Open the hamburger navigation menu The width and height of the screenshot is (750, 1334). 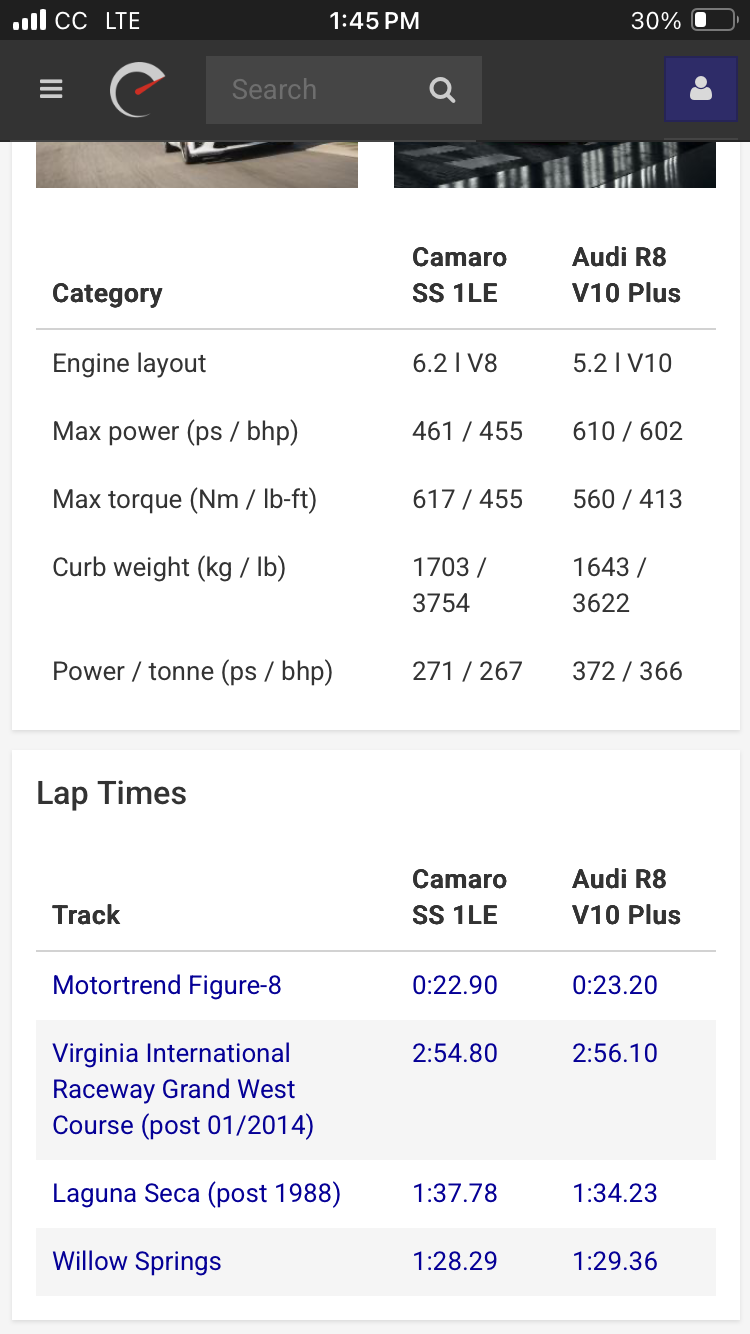click(51, 89)
